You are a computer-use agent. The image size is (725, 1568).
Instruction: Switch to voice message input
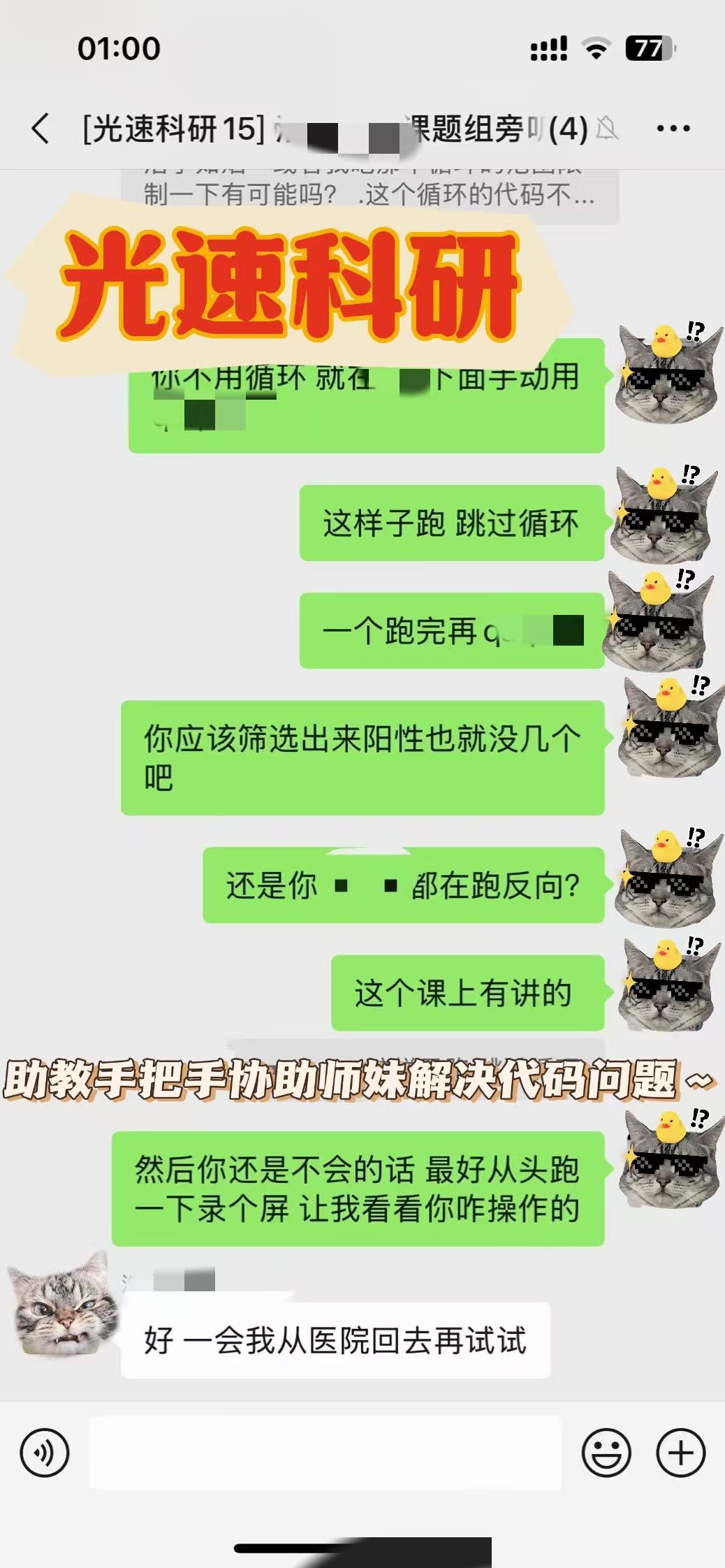(45, 1453)
